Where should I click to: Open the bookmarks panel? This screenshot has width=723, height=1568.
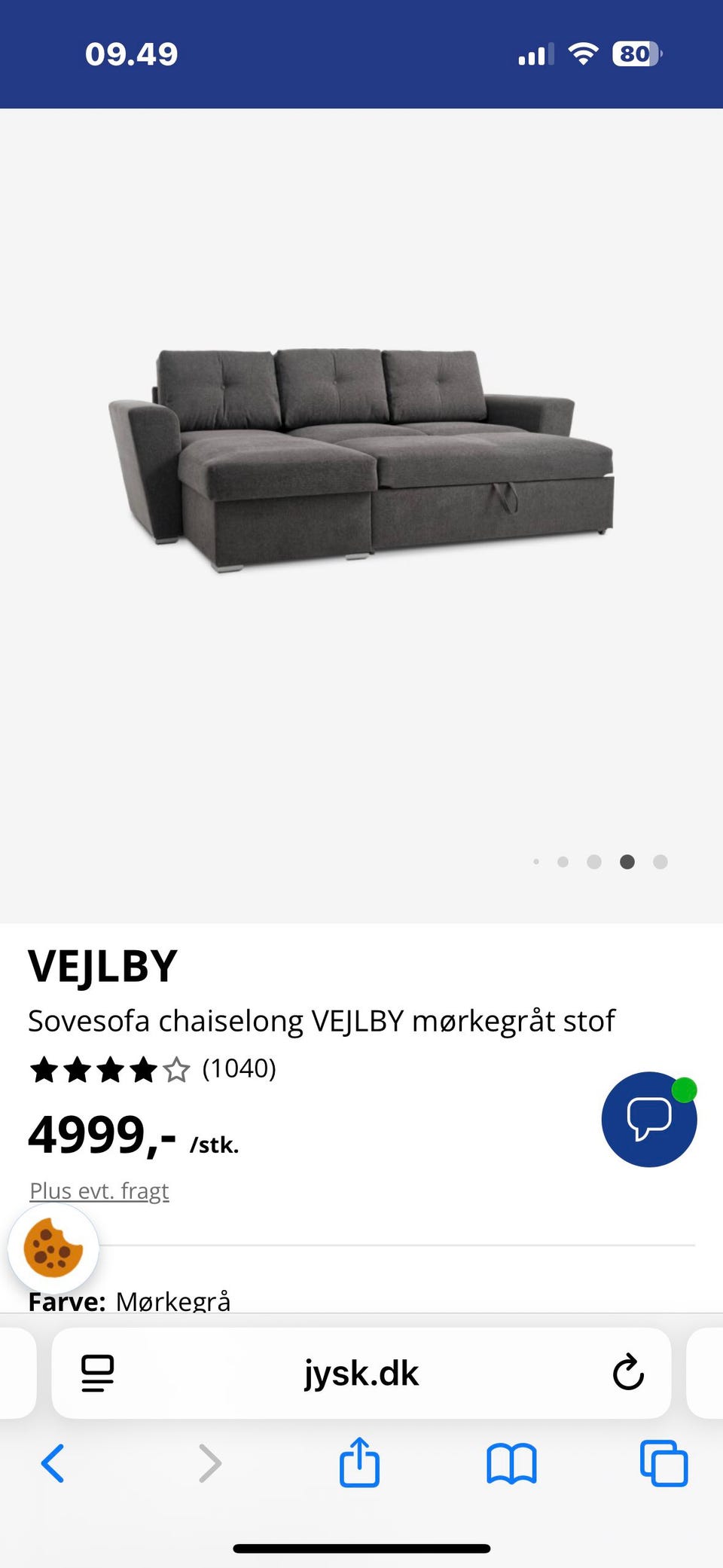(511, 1464)
